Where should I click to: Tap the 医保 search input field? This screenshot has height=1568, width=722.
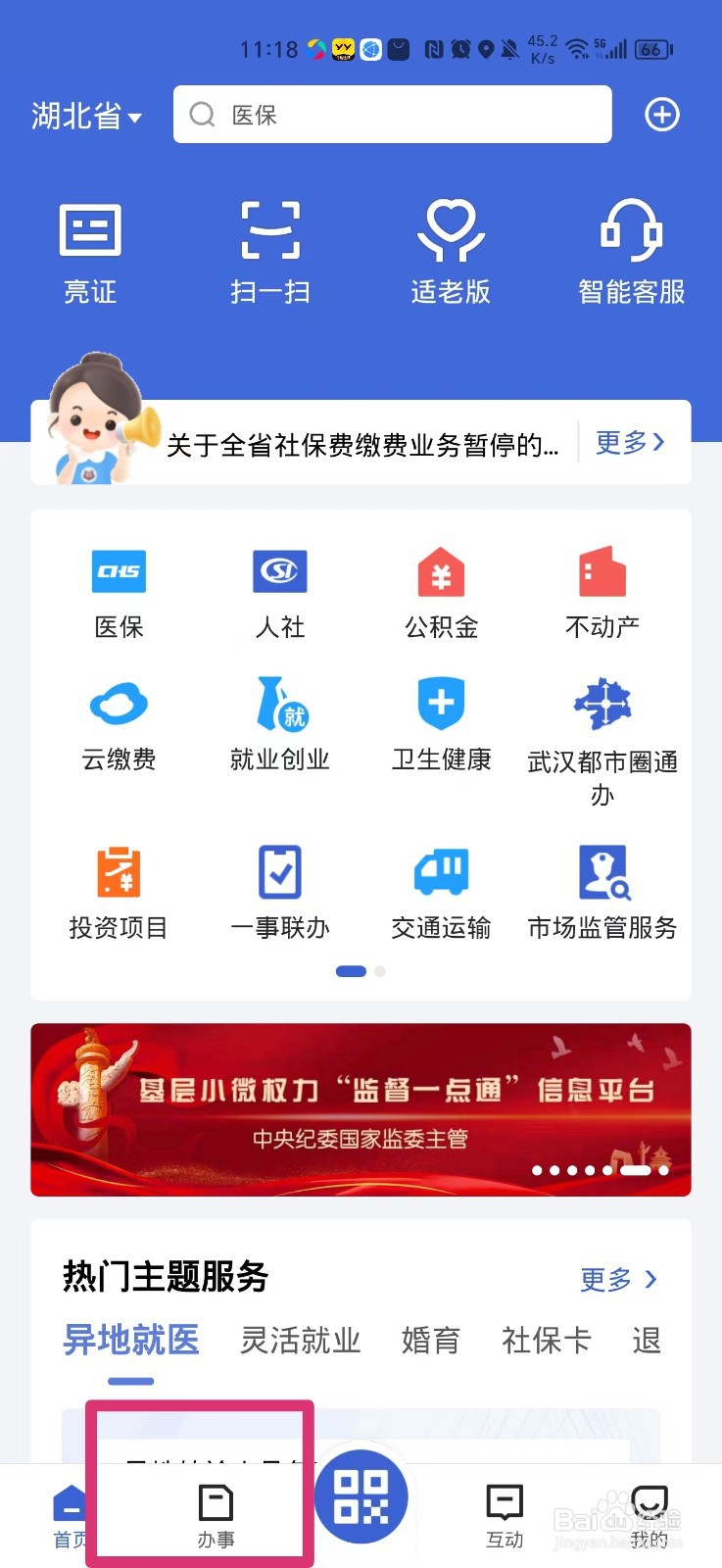pyautogui.click(x=392, y=115)
